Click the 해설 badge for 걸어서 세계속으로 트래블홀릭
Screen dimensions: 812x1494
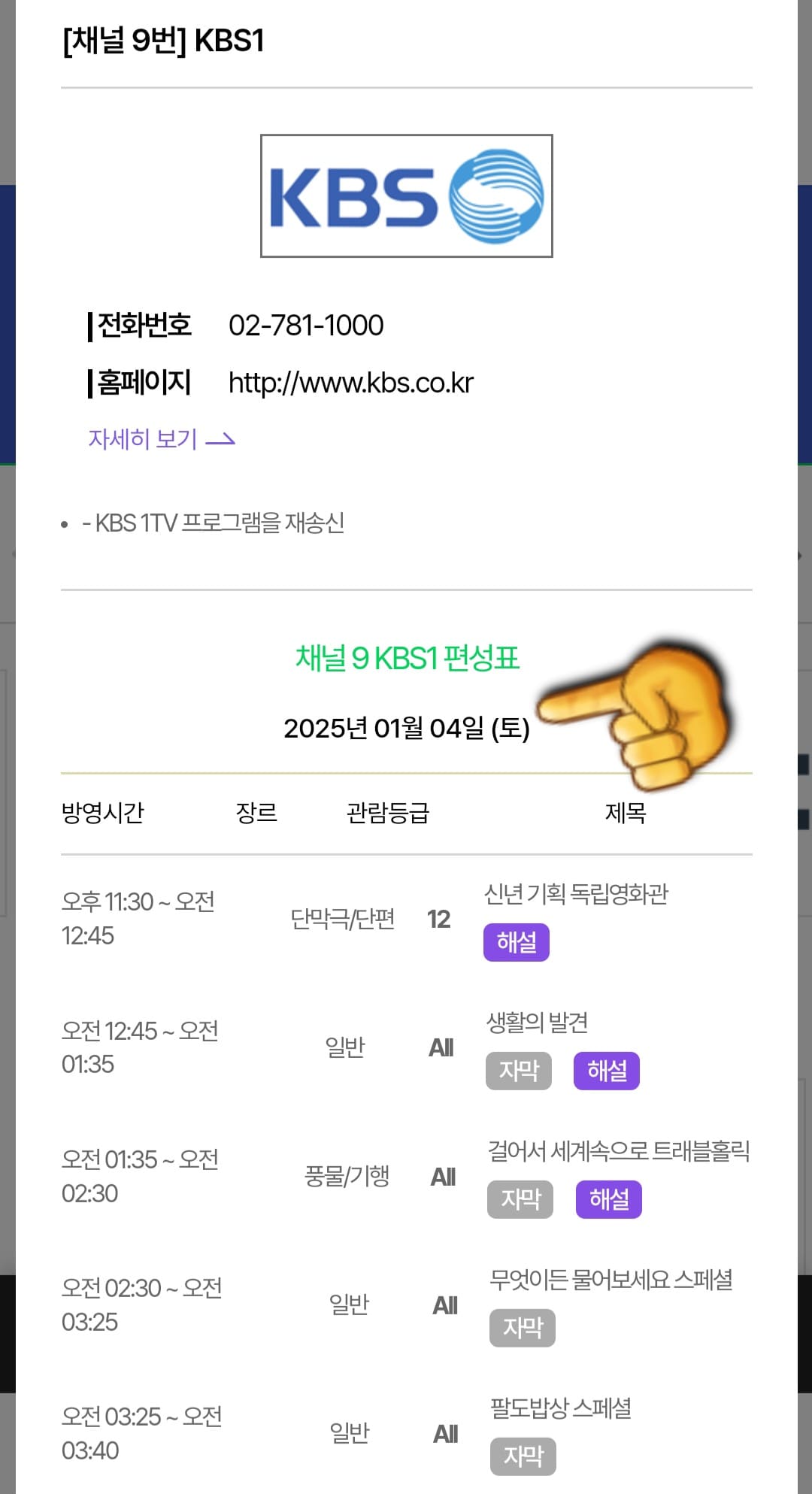pyautogui.click(x=609, y=1200)
